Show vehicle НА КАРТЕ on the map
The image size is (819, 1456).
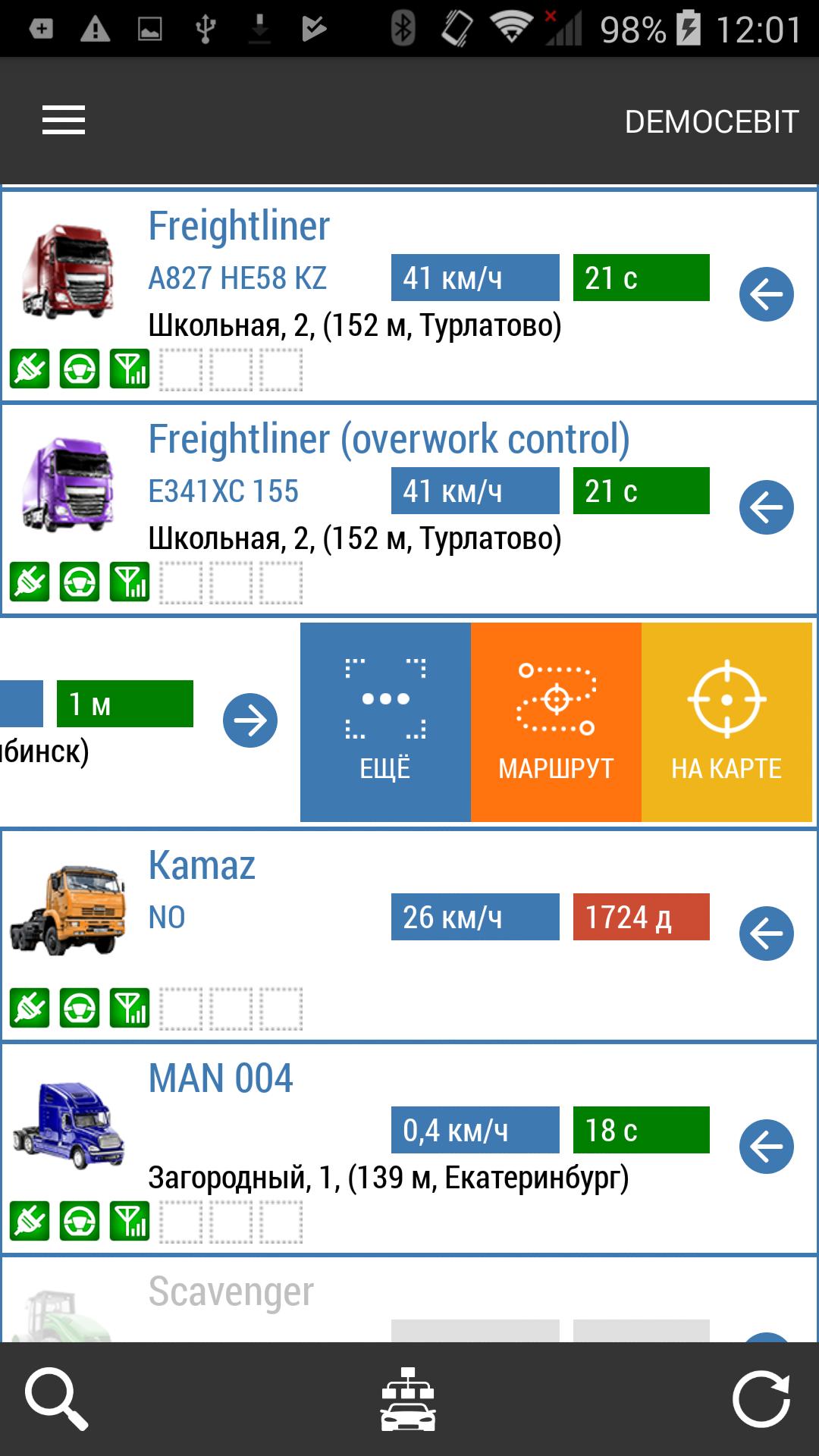(726, 722)
